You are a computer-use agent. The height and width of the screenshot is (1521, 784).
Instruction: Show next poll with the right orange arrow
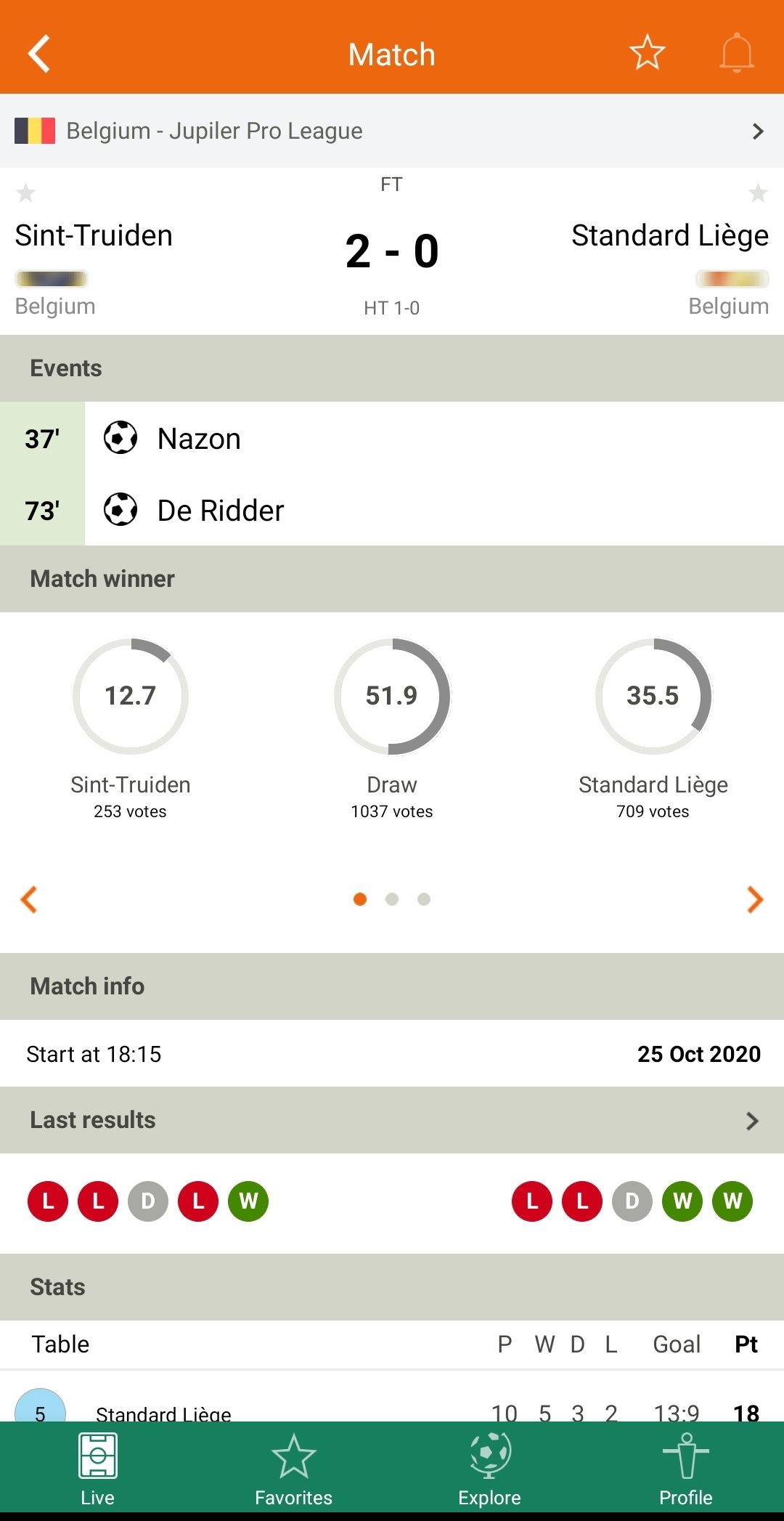[x=755, y=899]
